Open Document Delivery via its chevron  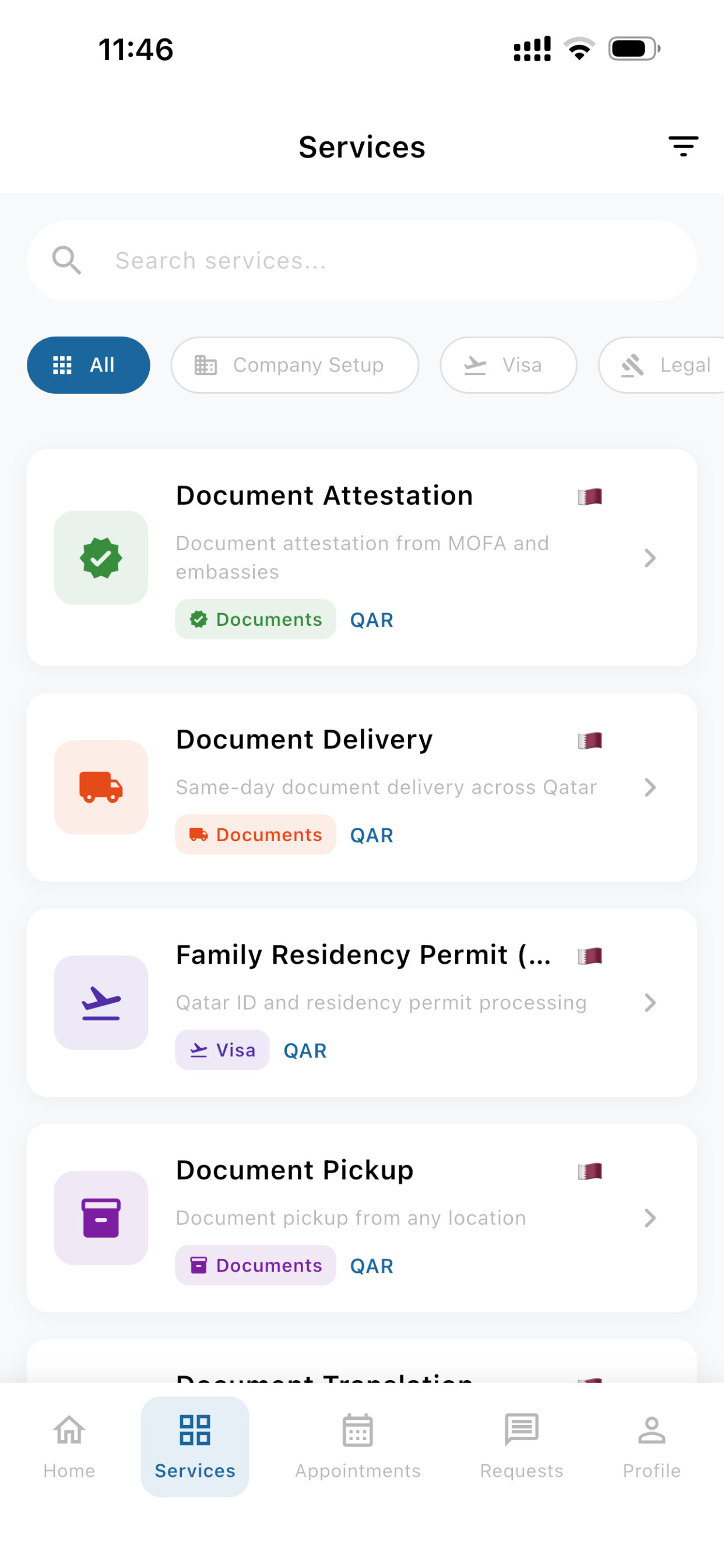[x=651, y=787]
